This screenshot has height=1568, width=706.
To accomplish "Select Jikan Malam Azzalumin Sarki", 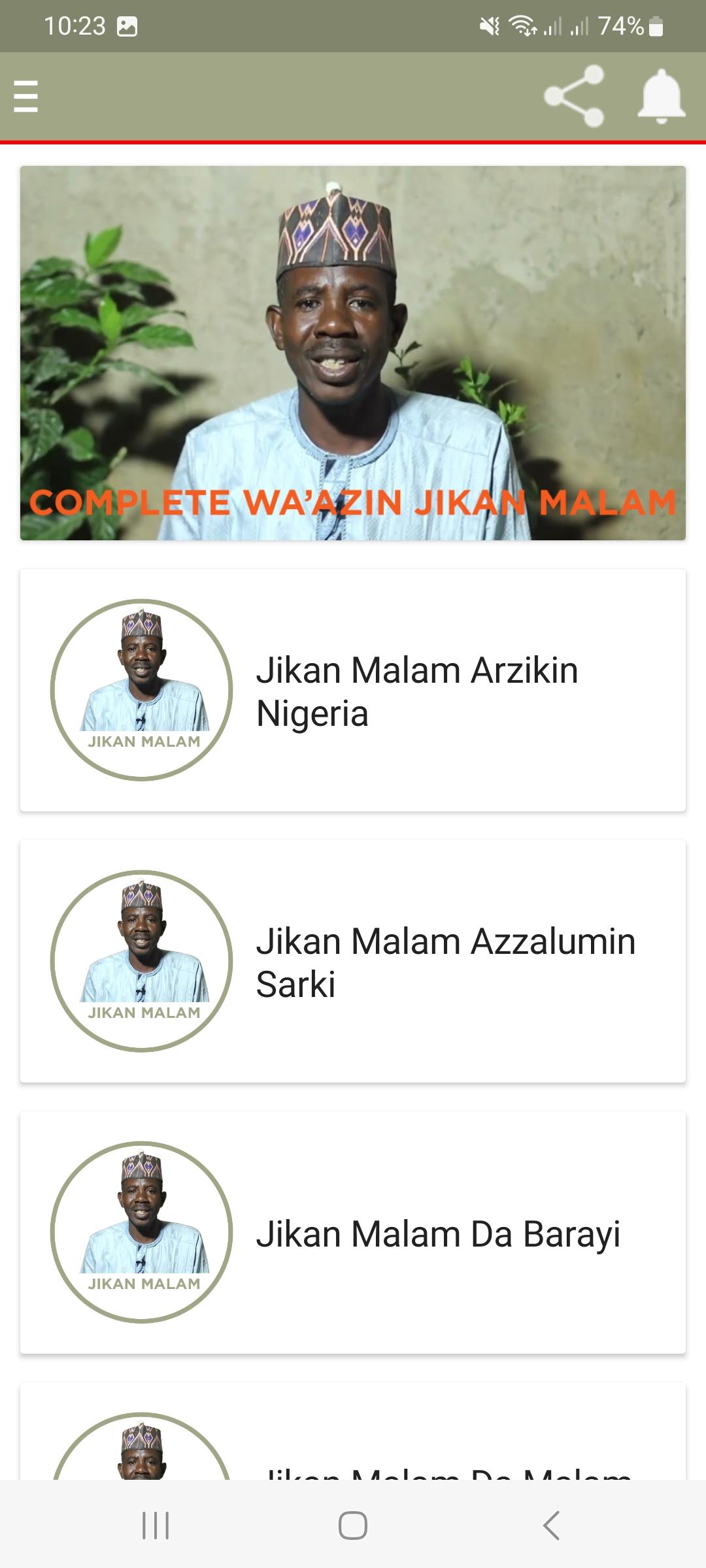I will 353,961.
